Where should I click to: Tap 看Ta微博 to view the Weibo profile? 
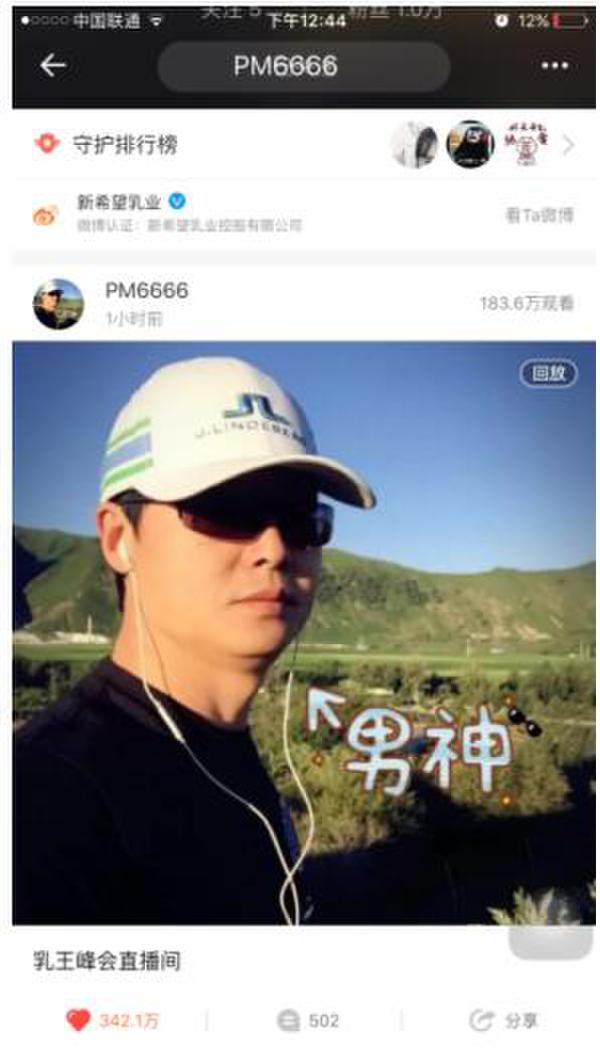[539, 215]
